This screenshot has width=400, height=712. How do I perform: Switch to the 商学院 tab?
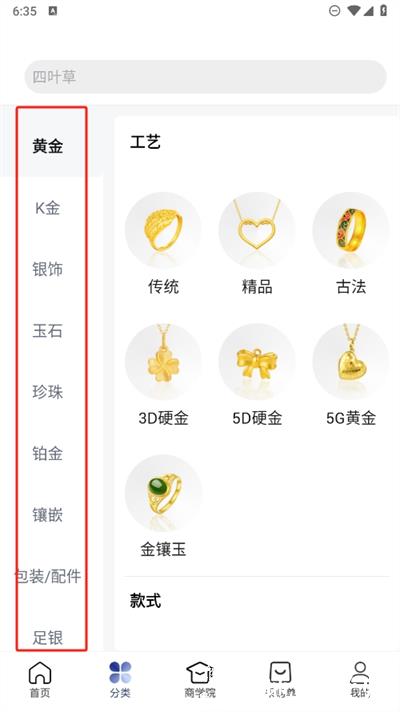tap(200, 679)
